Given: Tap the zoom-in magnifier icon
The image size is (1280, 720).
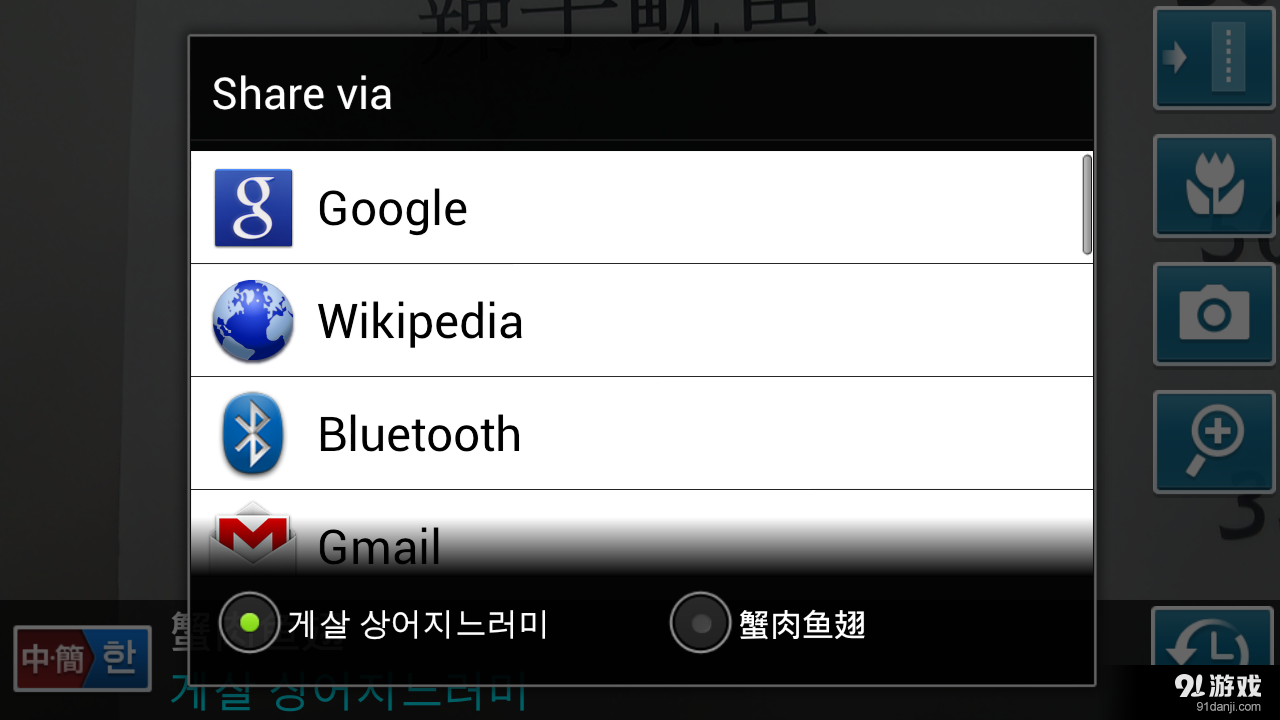Looking at the screenshot, I should [x=1213, y=442].
